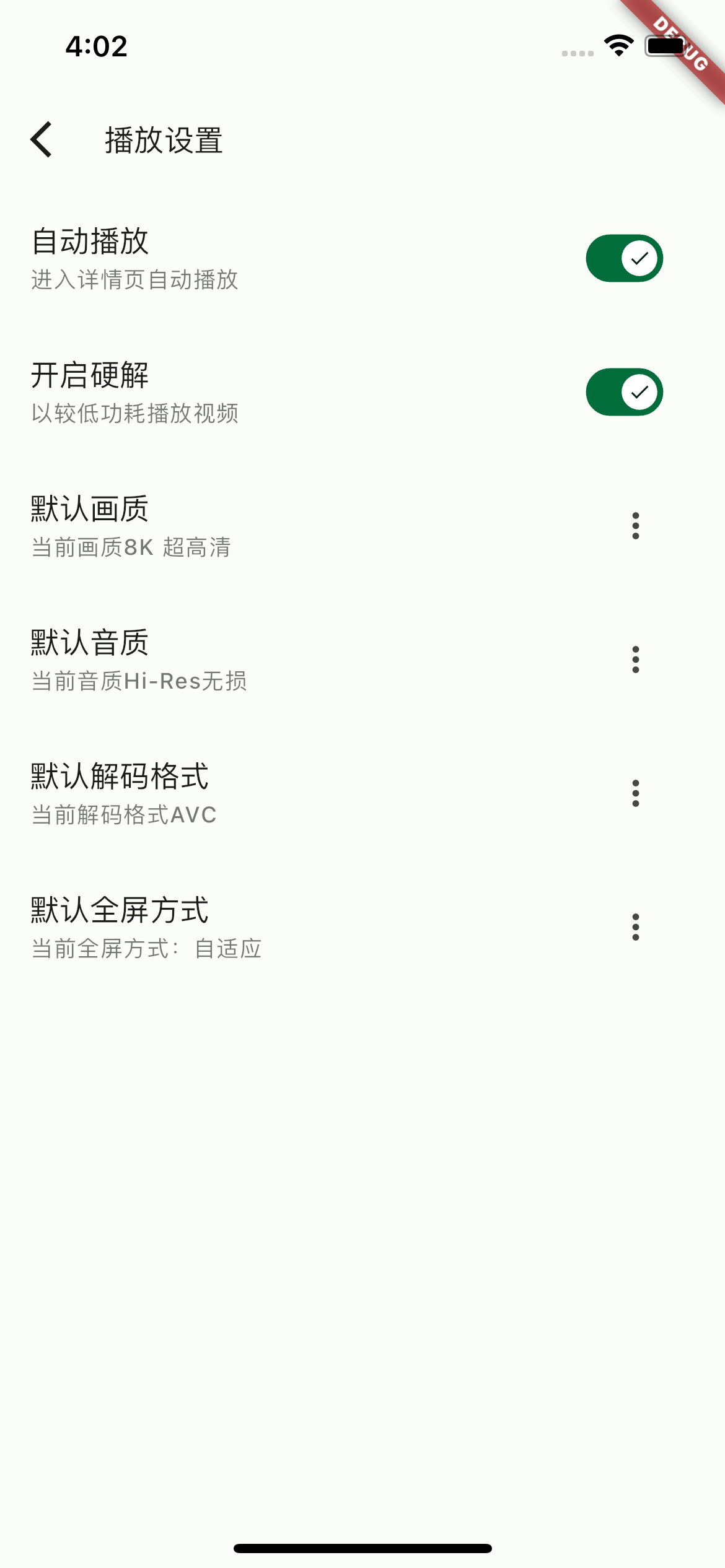Open the 默认画质 options menu

pyautogui.click(x=635, y=526)
